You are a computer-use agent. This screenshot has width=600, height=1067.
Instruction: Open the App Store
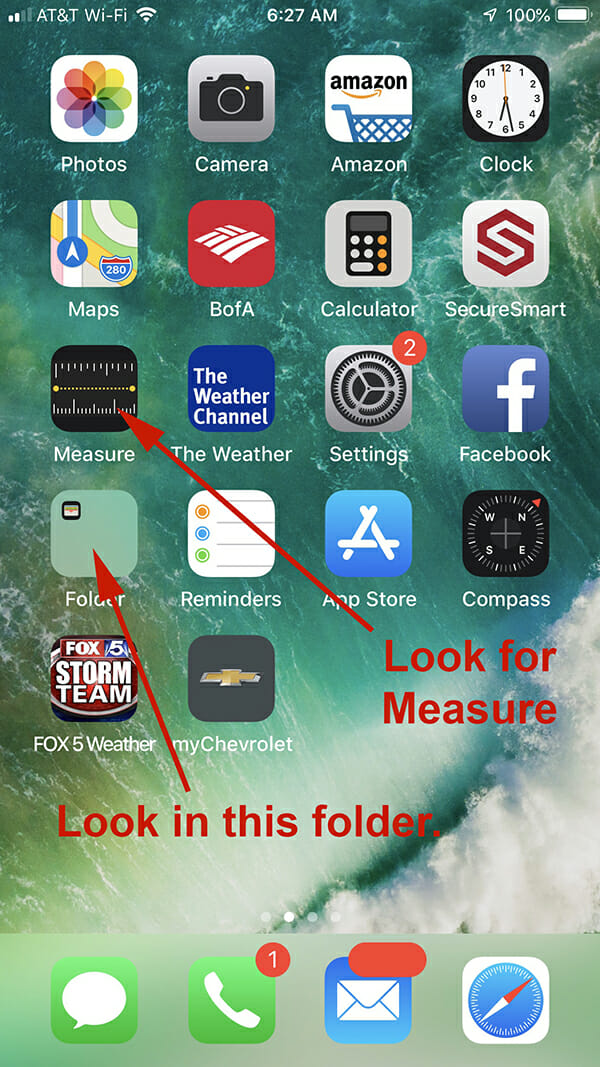click(369, 533)
